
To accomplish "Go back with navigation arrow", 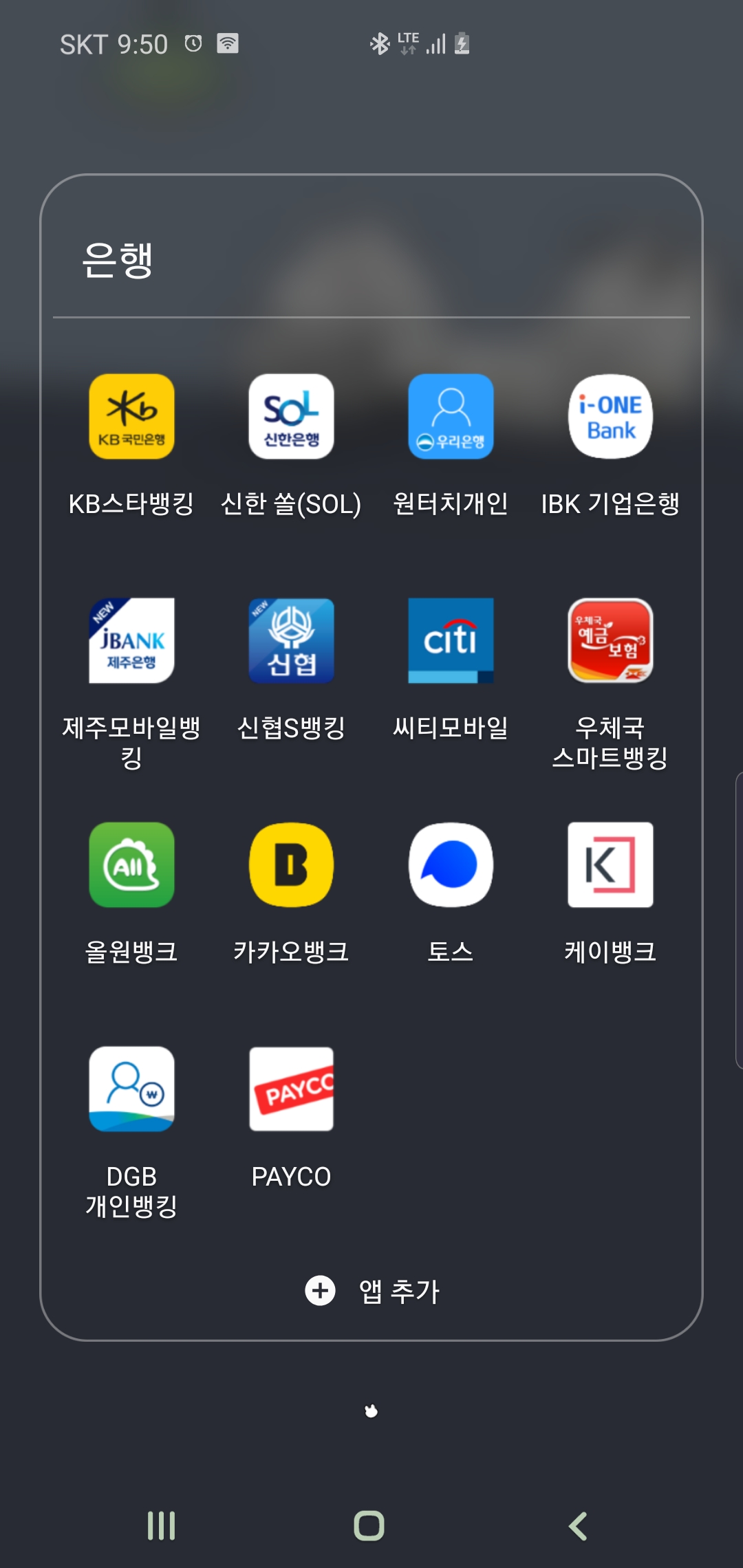I will 578,1525.
